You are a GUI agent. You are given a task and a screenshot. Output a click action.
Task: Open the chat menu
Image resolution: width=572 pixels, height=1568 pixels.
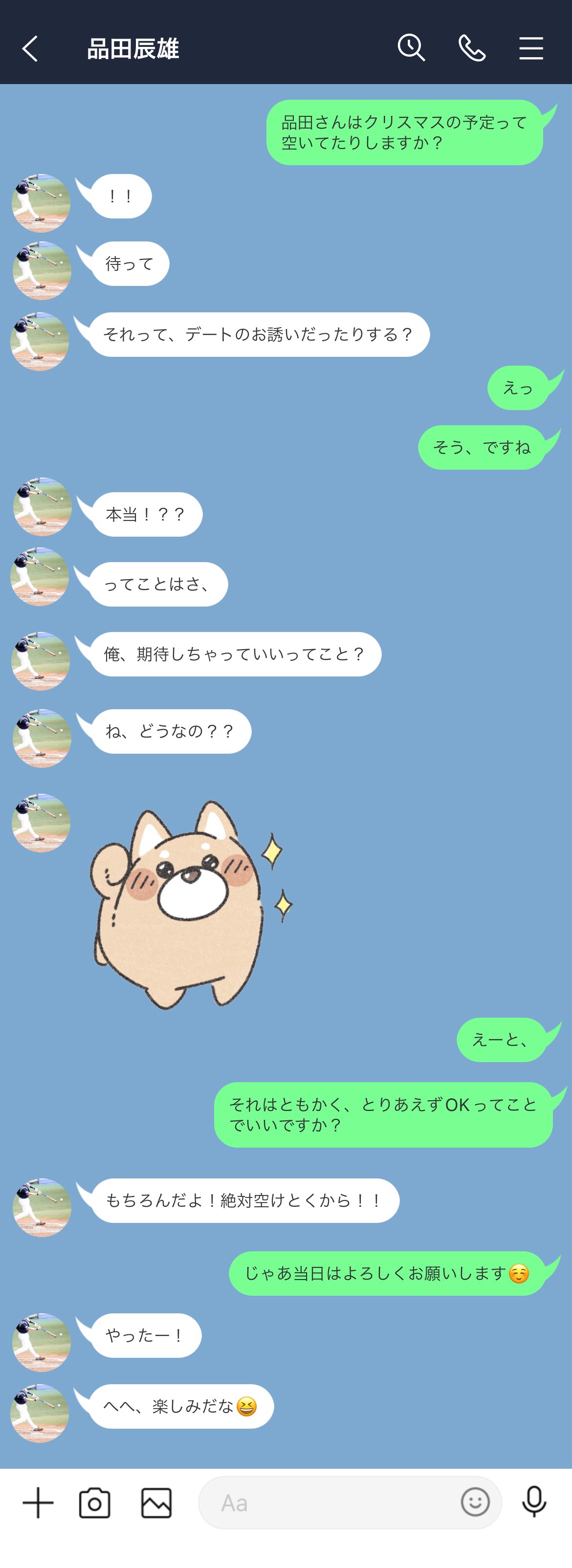click(530, 48)
